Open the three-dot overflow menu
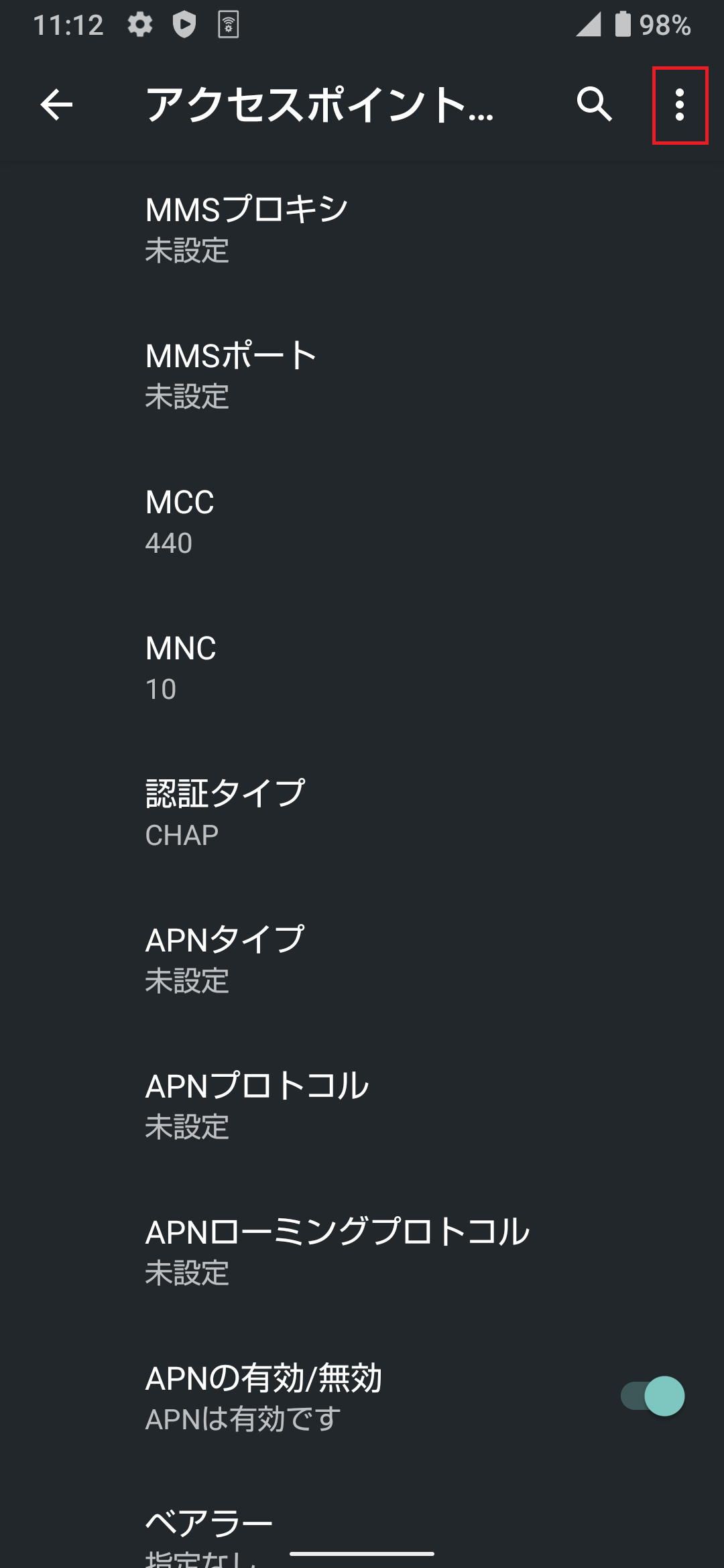 coord(680,105)
